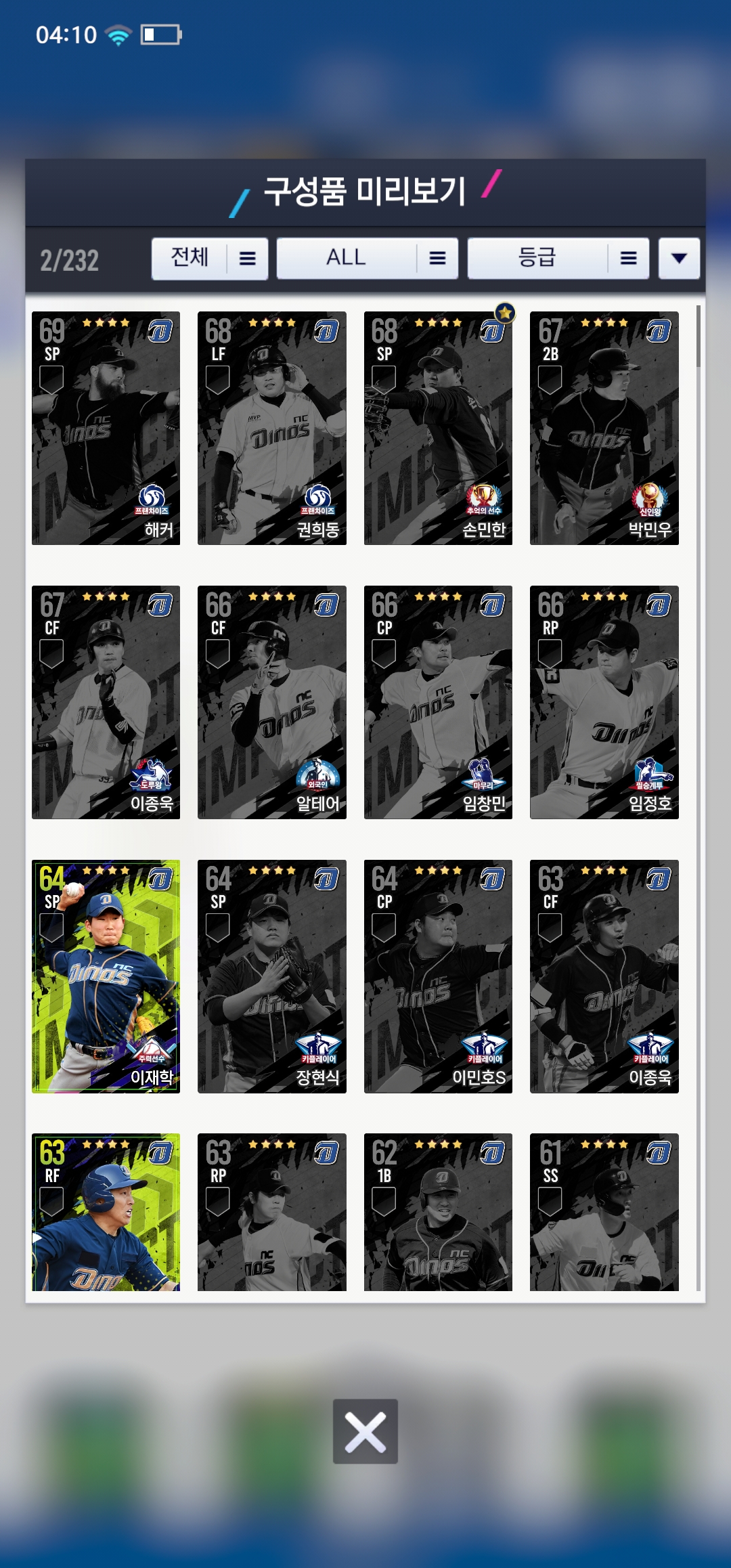The width and height of the screenshot is (731, 1568).
Task: Open 해커 player card
Action: (x=106, y=428)
